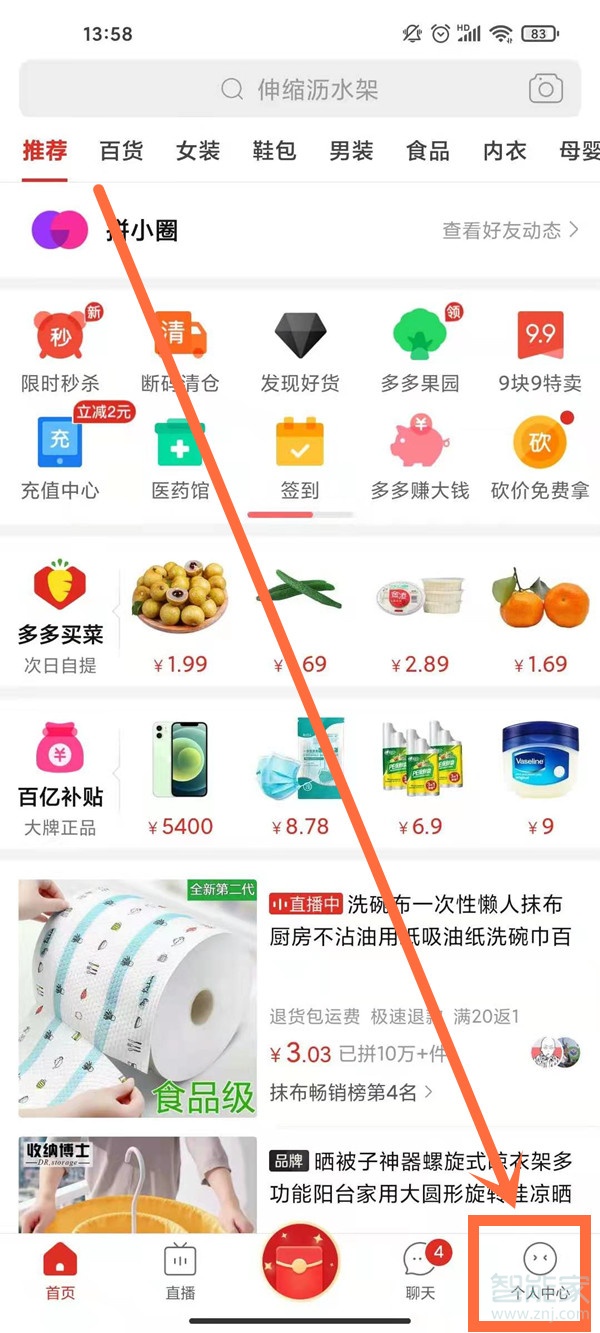This screenshot has width=600, height=1333.
Task: Open the camera image search
Action: click(546, 89)
